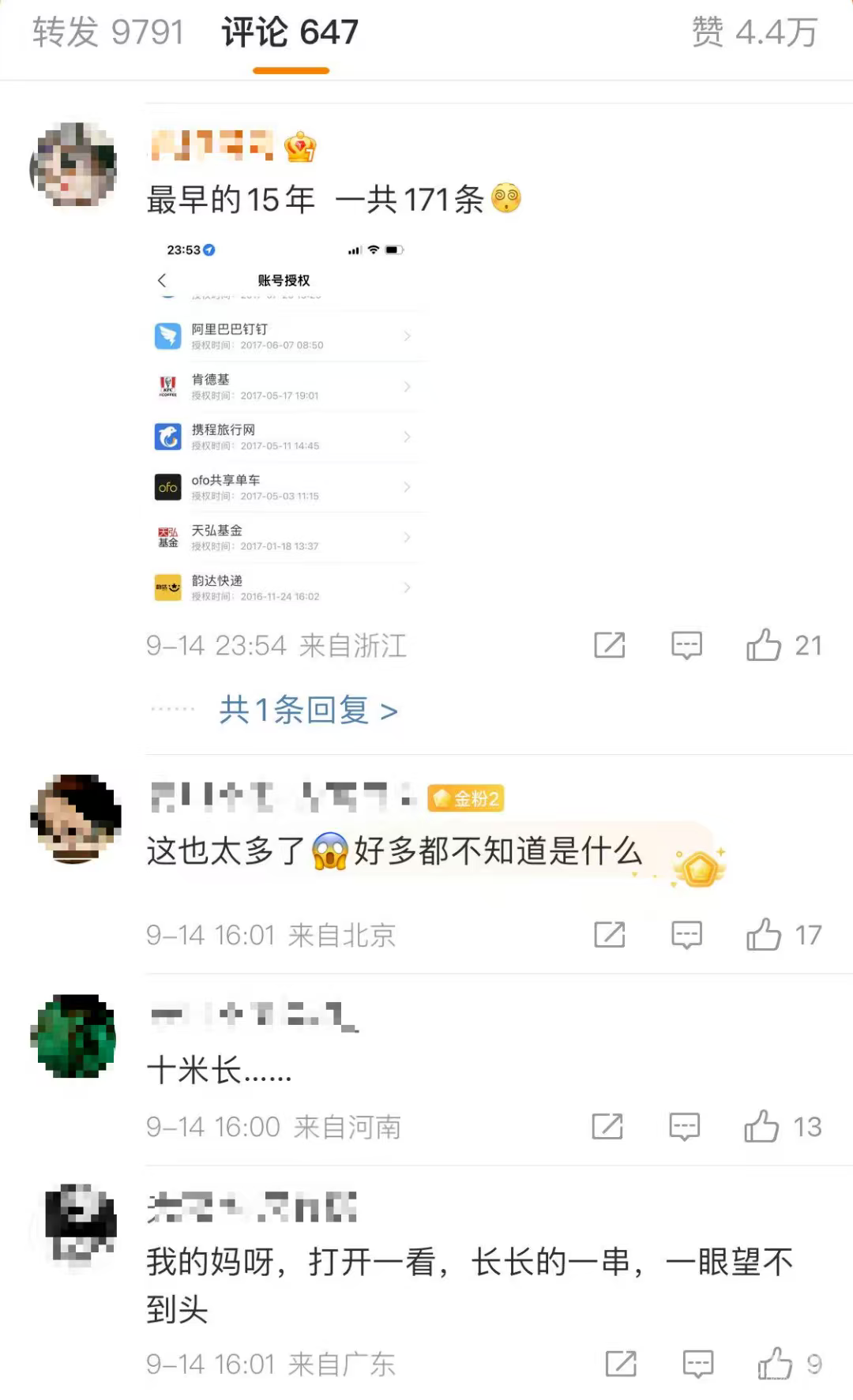This screenshot has width=853, height=1400.
Task: Open avatar of the 河南 commenter
Action: pyautogui.click(x=73, y=1037)
